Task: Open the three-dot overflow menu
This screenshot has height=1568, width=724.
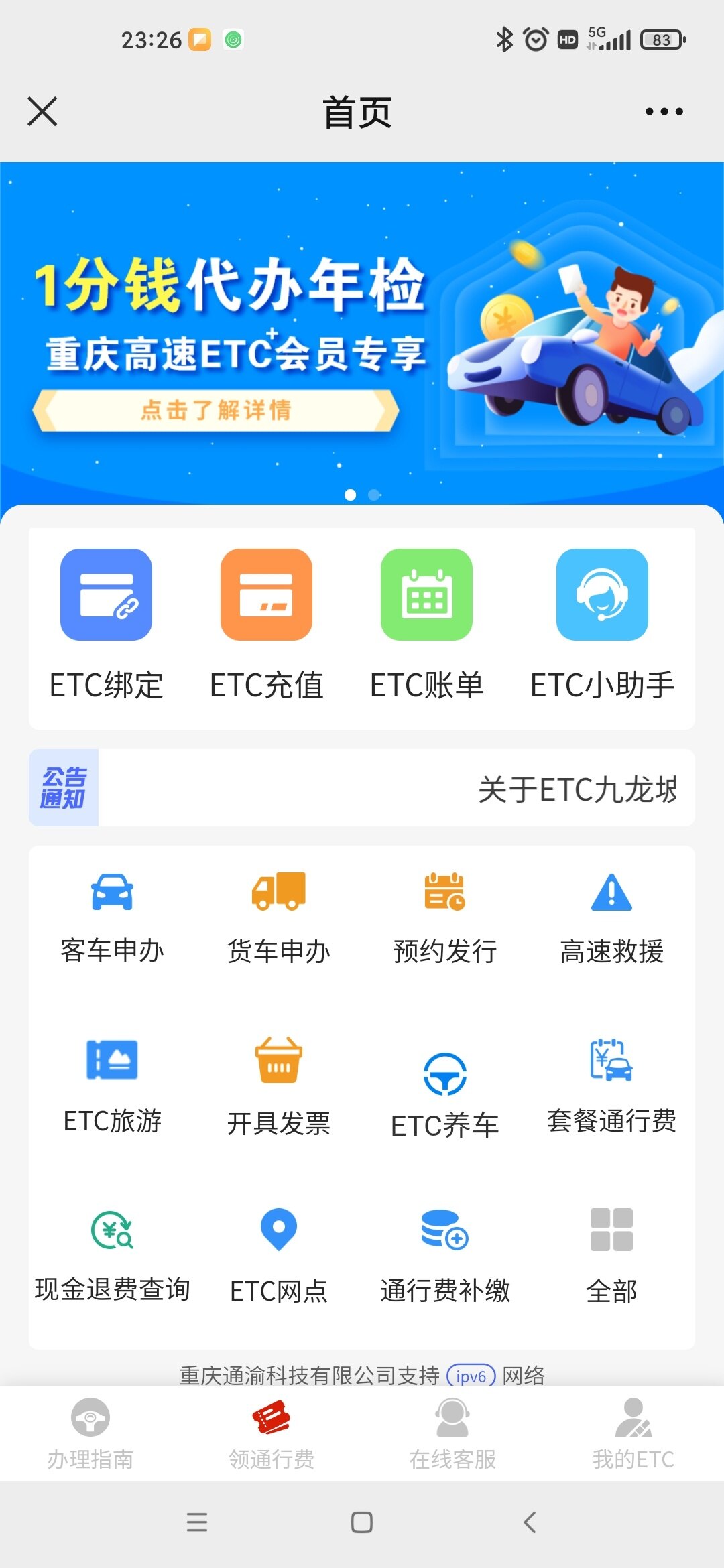Action: [664, 111]
